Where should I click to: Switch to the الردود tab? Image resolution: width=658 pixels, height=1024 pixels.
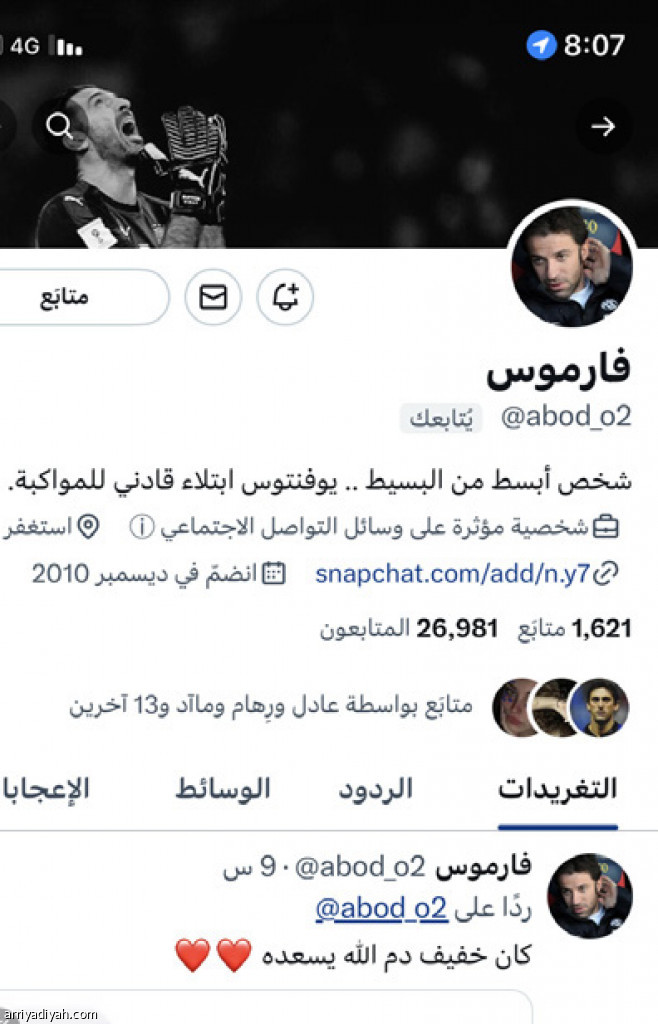375,788
